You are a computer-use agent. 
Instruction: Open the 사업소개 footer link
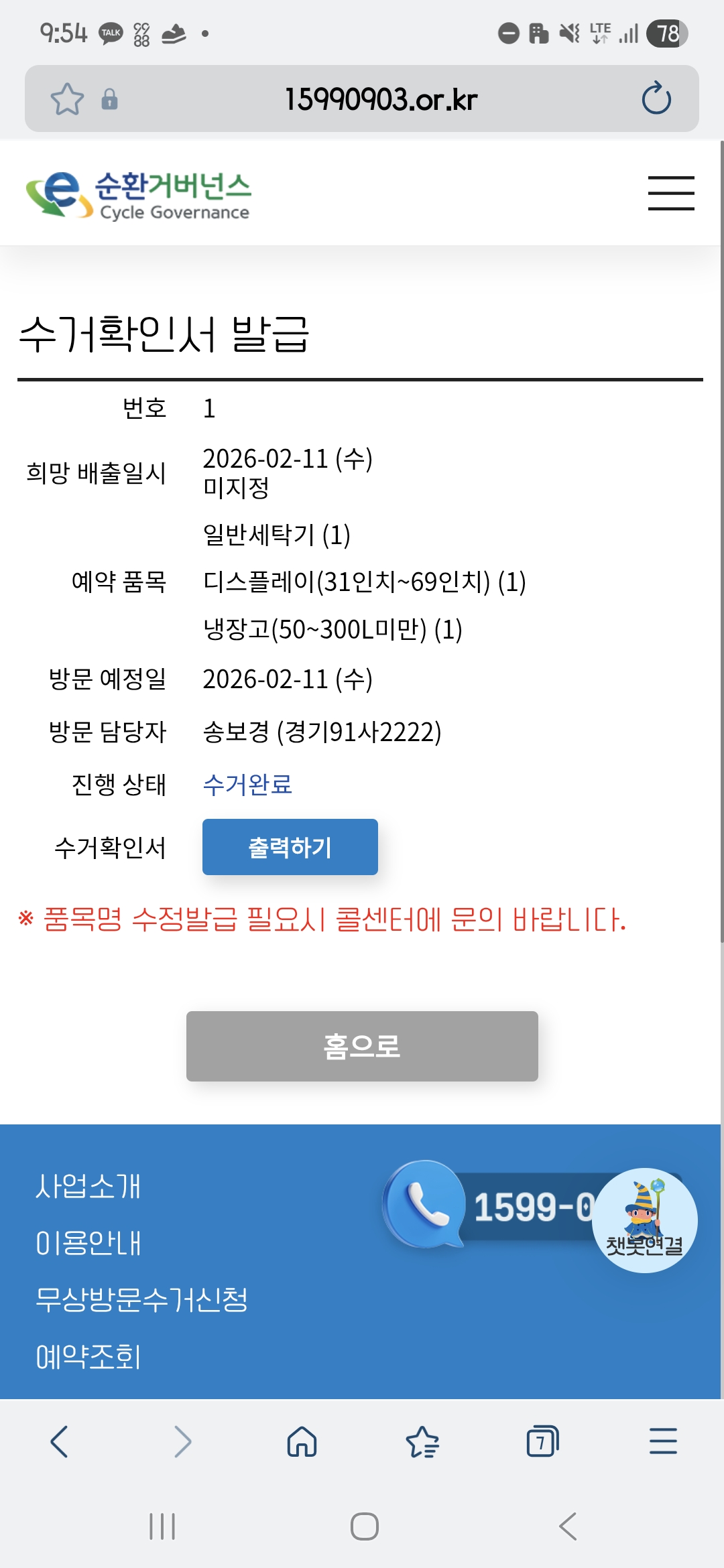tap(88, 1186)
